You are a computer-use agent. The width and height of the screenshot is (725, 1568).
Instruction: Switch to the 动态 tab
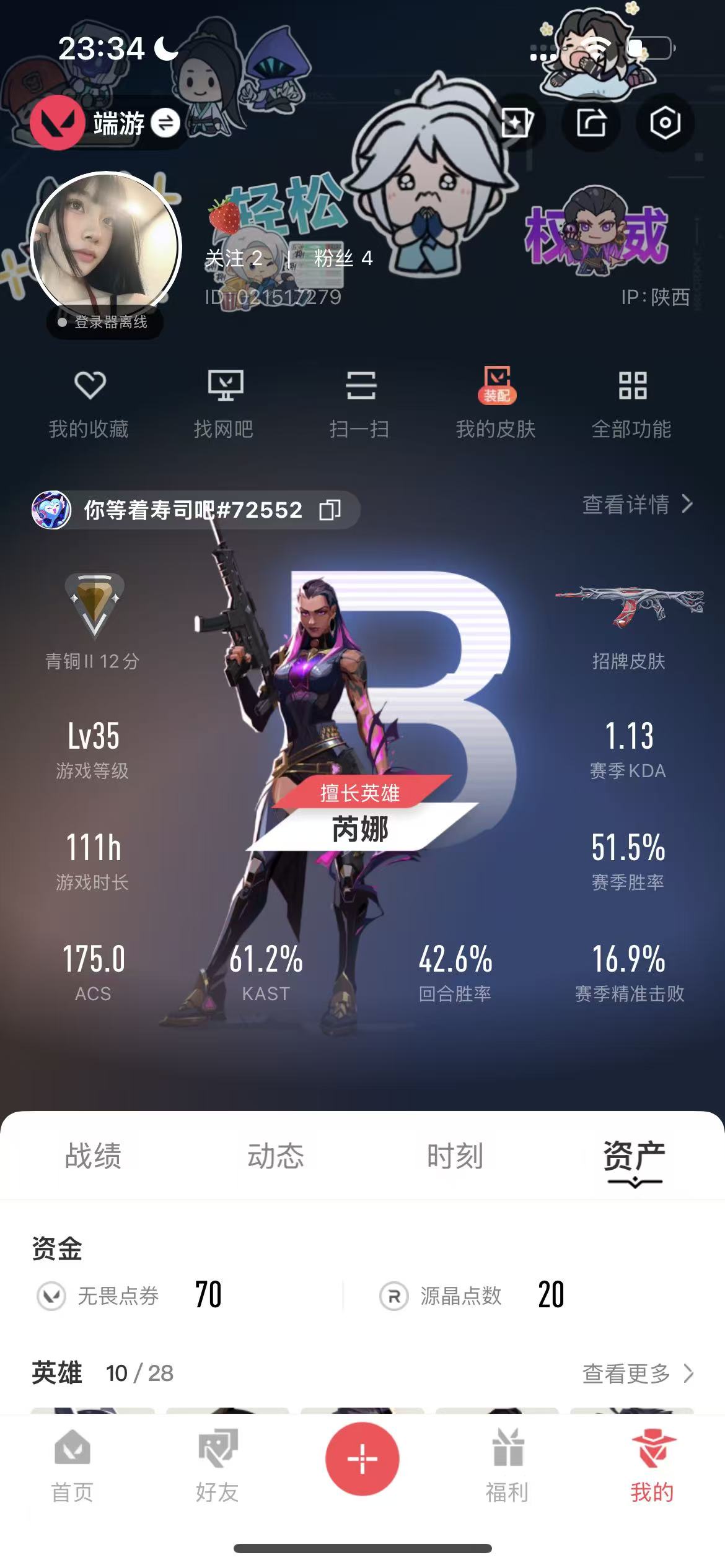[276, 1156]
